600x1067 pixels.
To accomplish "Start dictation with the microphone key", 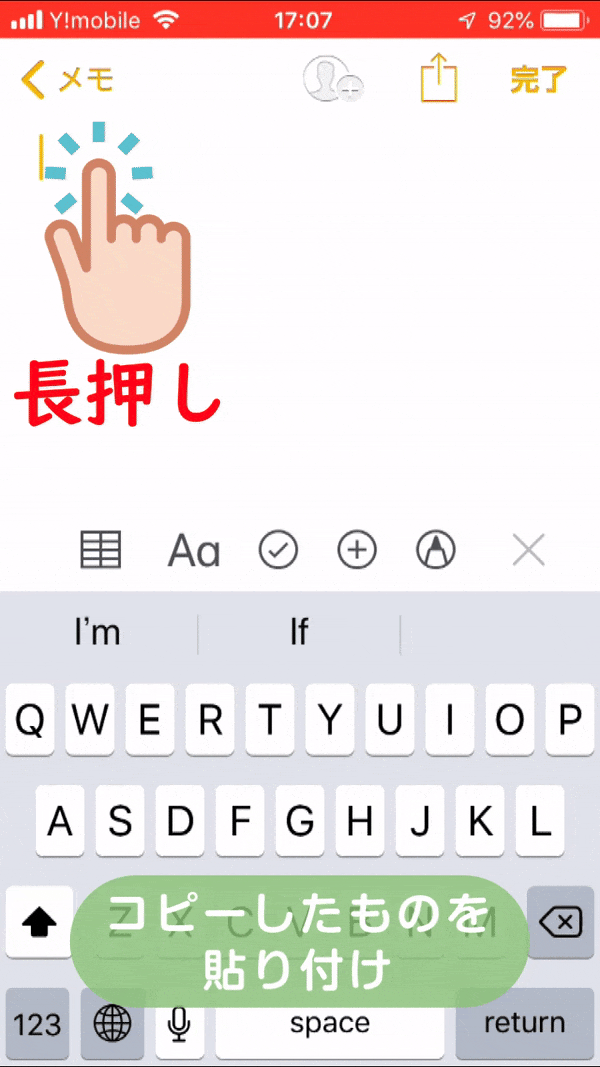I will click(x=179, y=1023).
